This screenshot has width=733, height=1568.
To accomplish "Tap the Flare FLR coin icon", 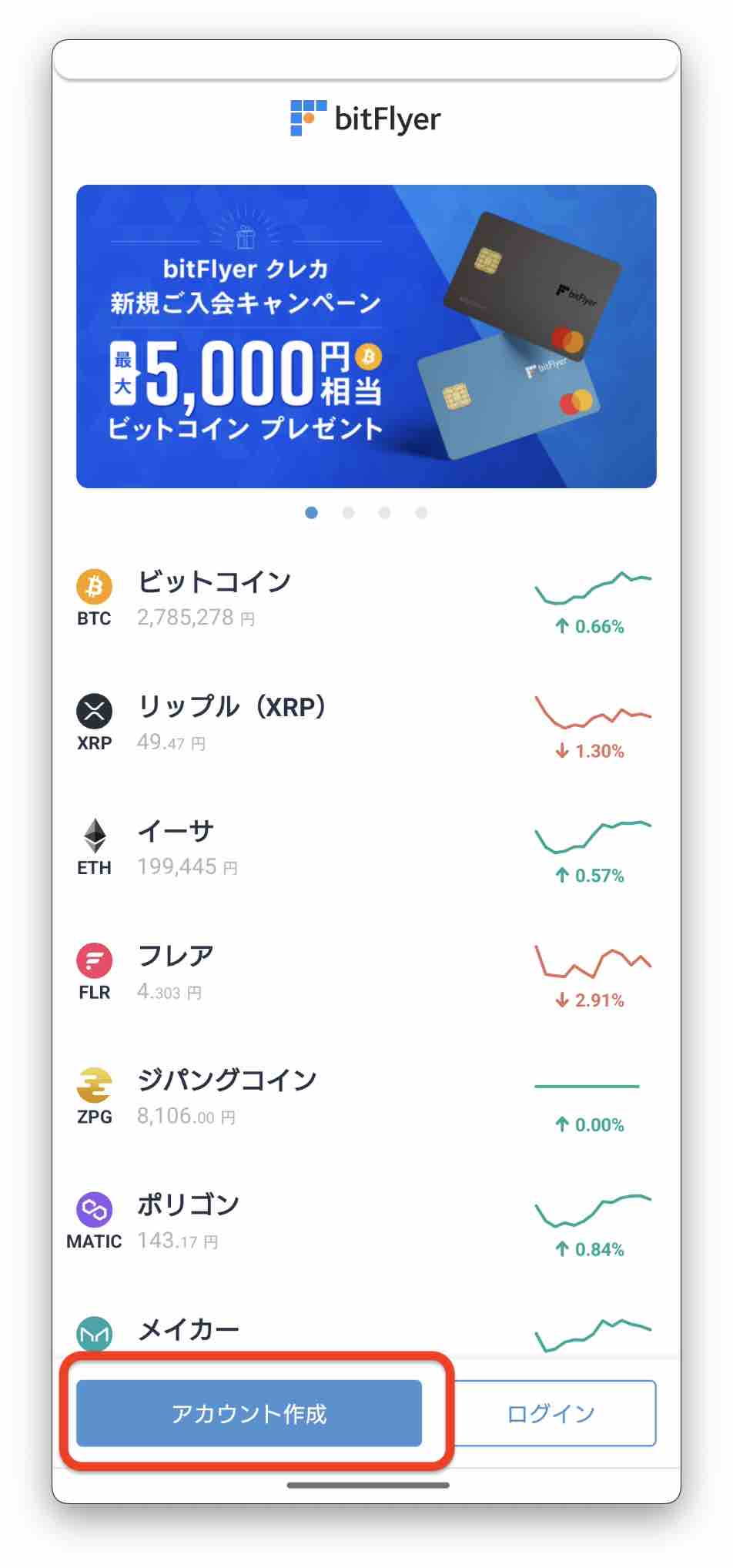I will [x=94, y=961].
